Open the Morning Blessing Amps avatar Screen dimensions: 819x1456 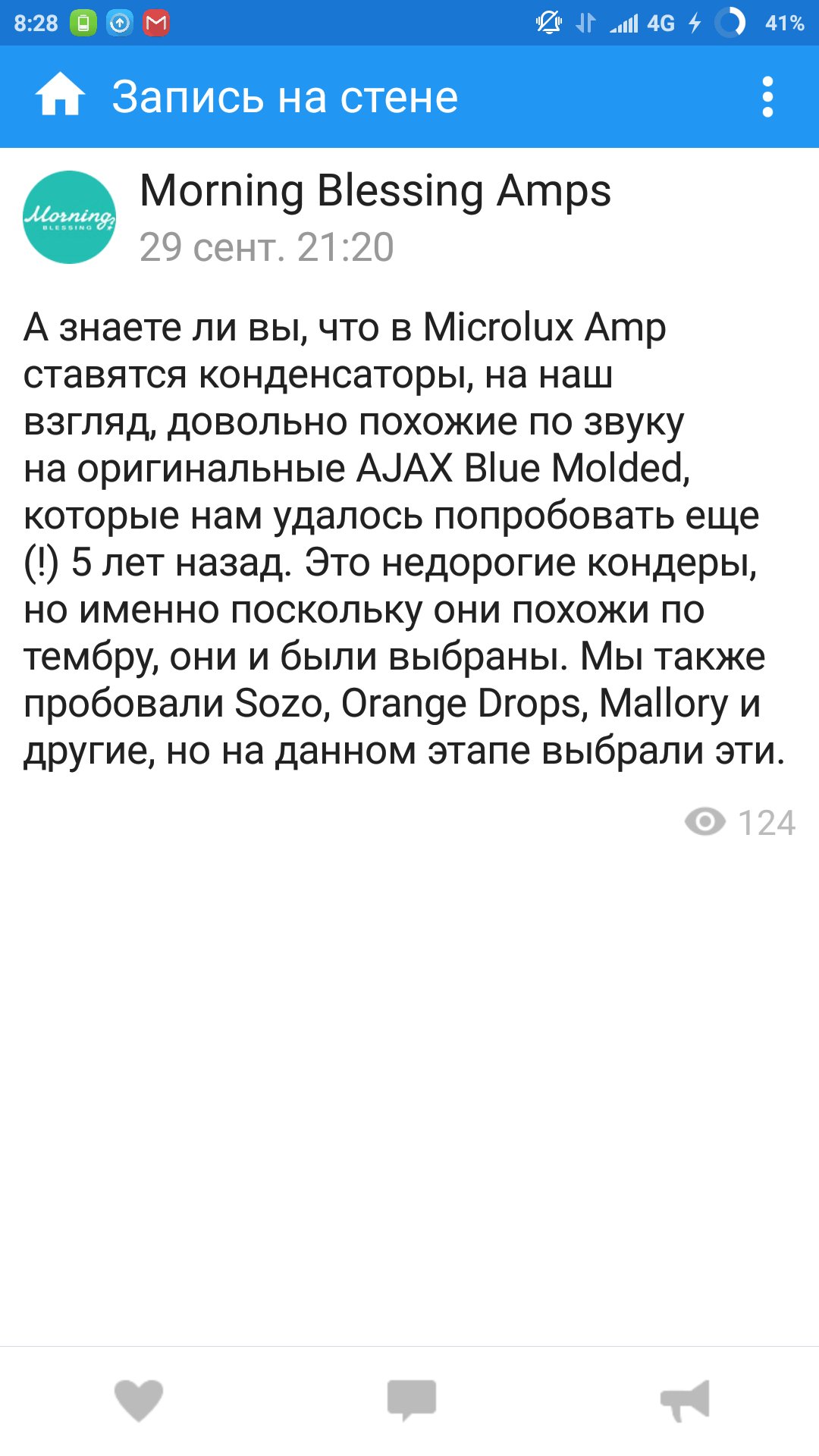69,218
